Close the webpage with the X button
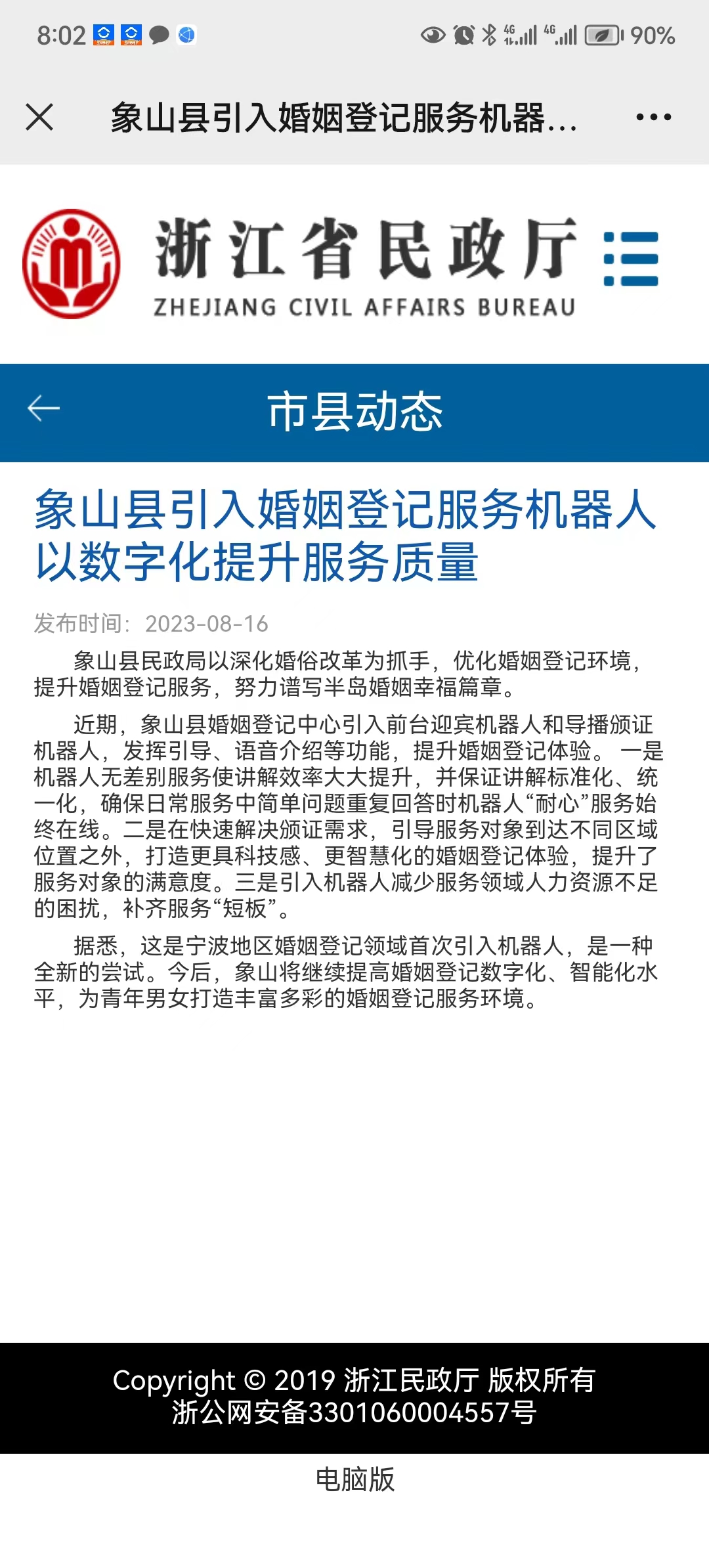709x1568 pixels. [x=39, y=118]
